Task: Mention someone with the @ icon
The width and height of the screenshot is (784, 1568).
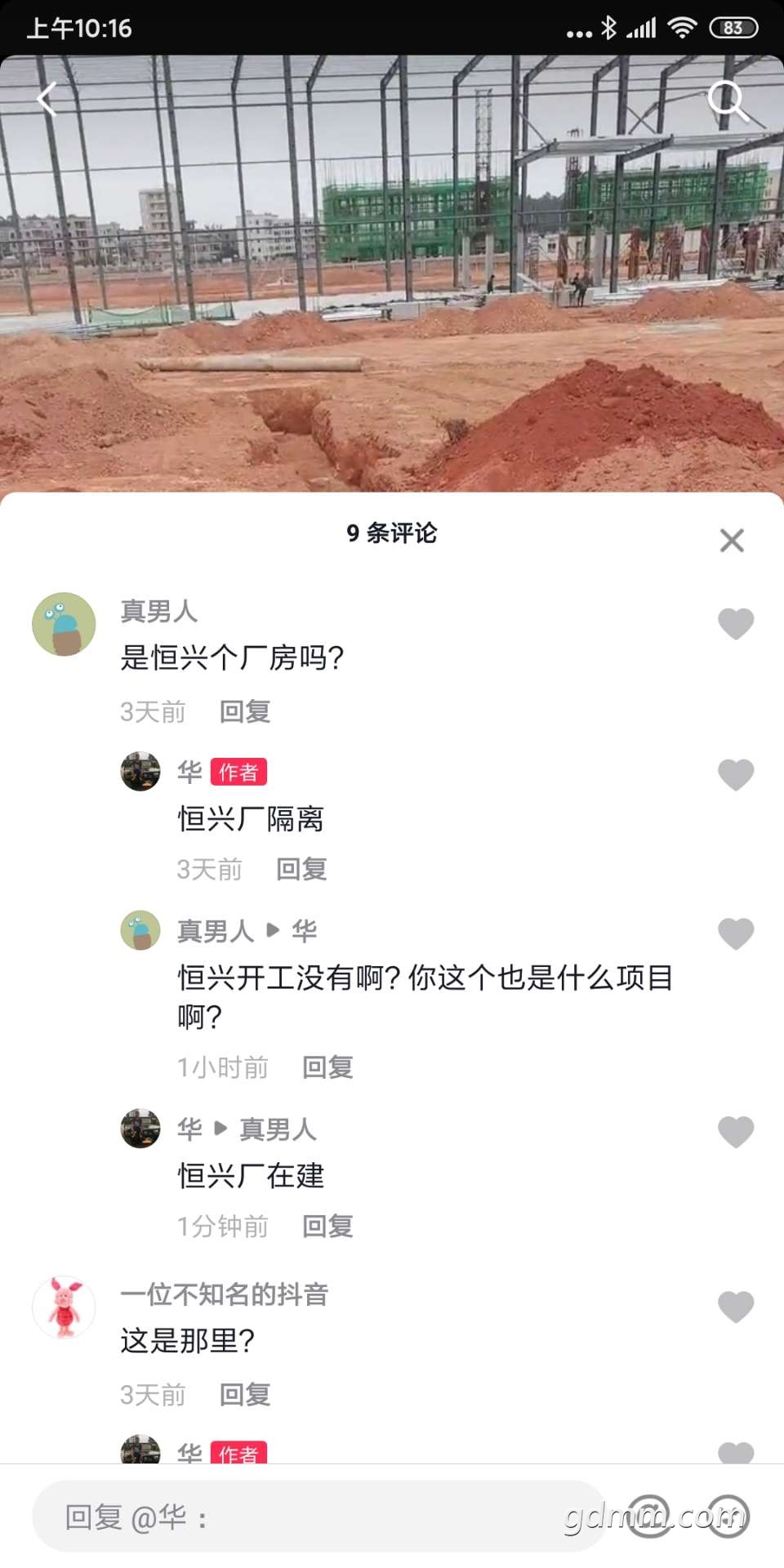Action: click(649, 1517)
